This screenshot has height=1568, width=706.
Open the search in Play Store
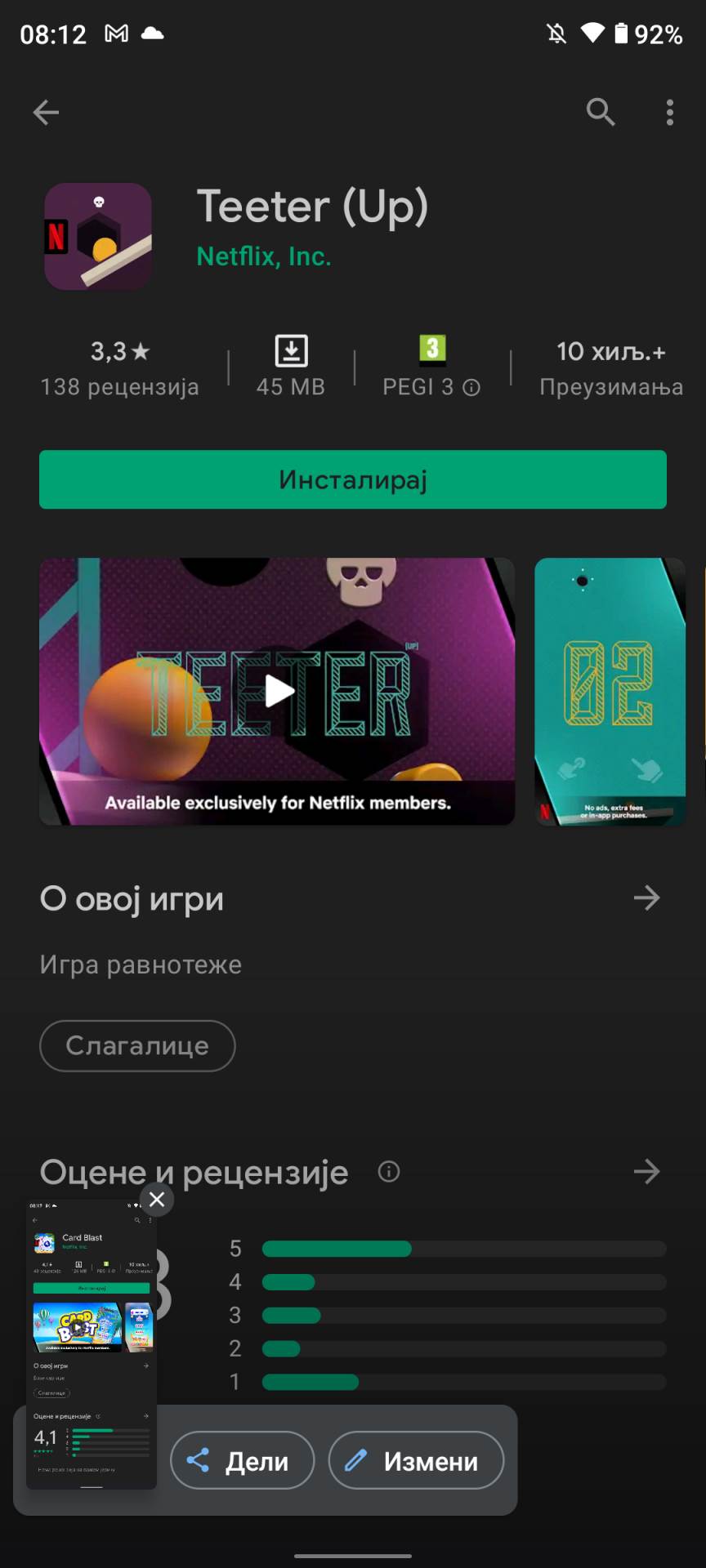tap(601, 112)
